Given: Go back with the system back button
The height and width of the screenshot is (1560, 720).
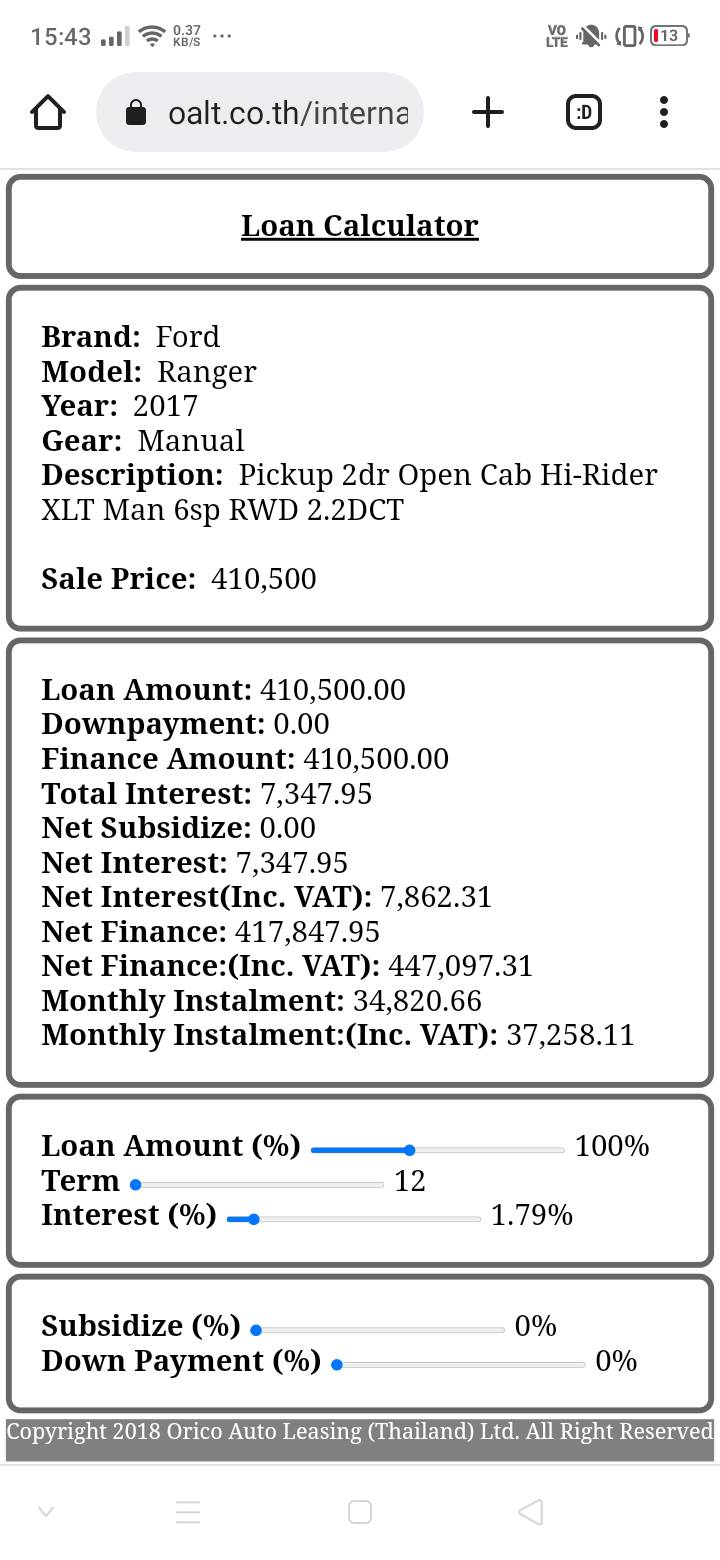Looking at the screenshot, I should 531,1512.
